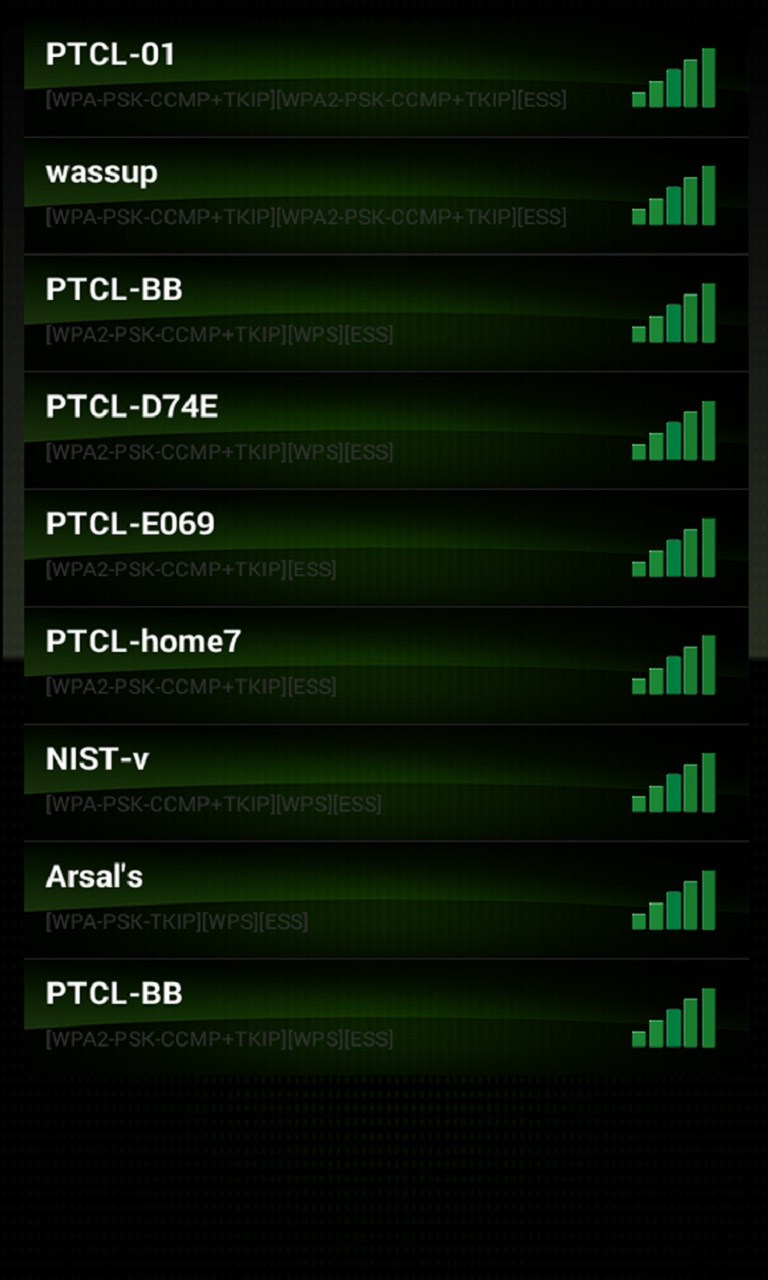Viewport: 768px width, 1280px height.
Task: Choose the PTCL-E069 network
Action: pyautogui.click(x=384, y=546)
